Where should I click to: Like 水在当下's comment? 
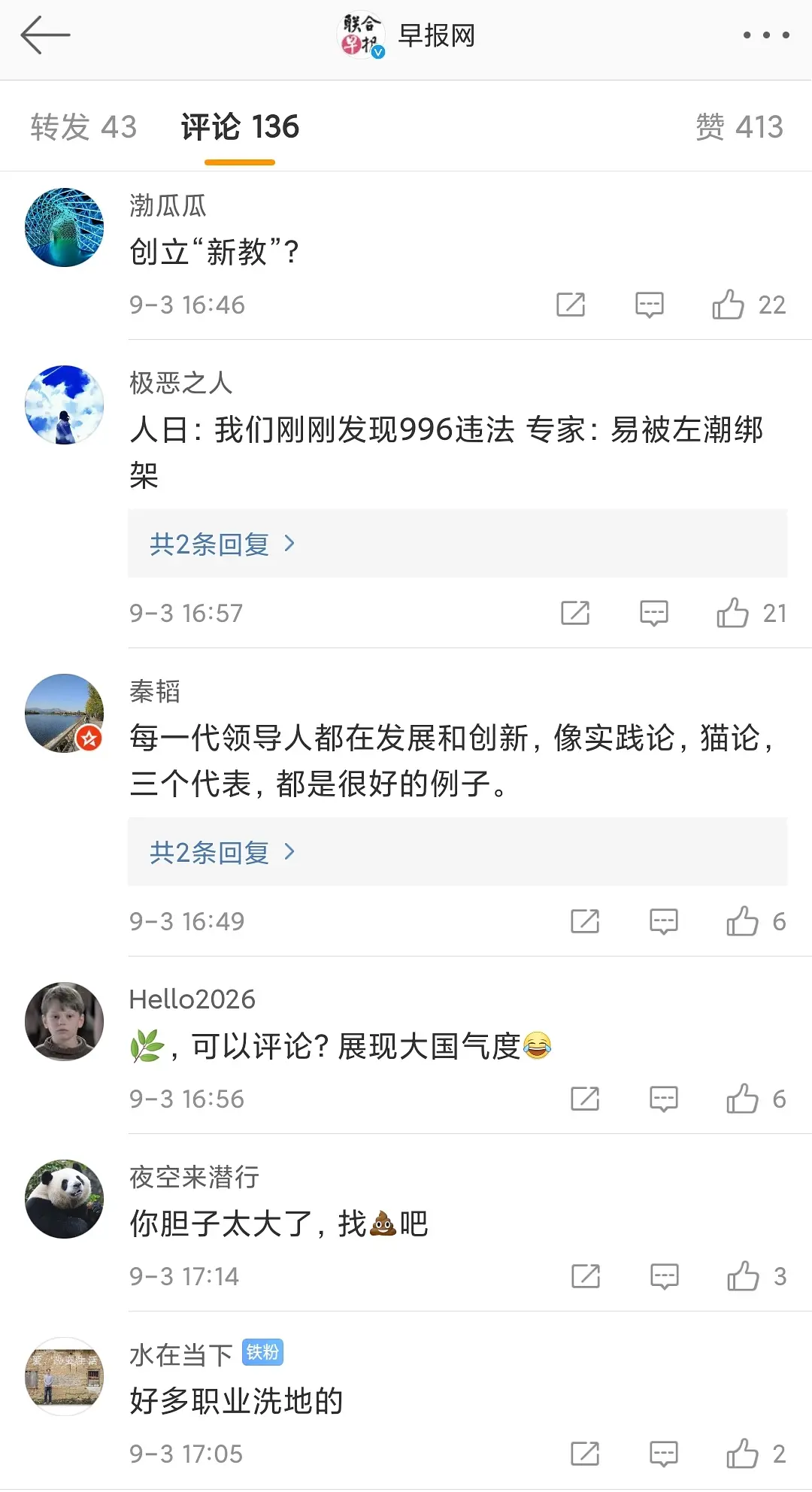pyautogui.click(x=742, y=1454)
